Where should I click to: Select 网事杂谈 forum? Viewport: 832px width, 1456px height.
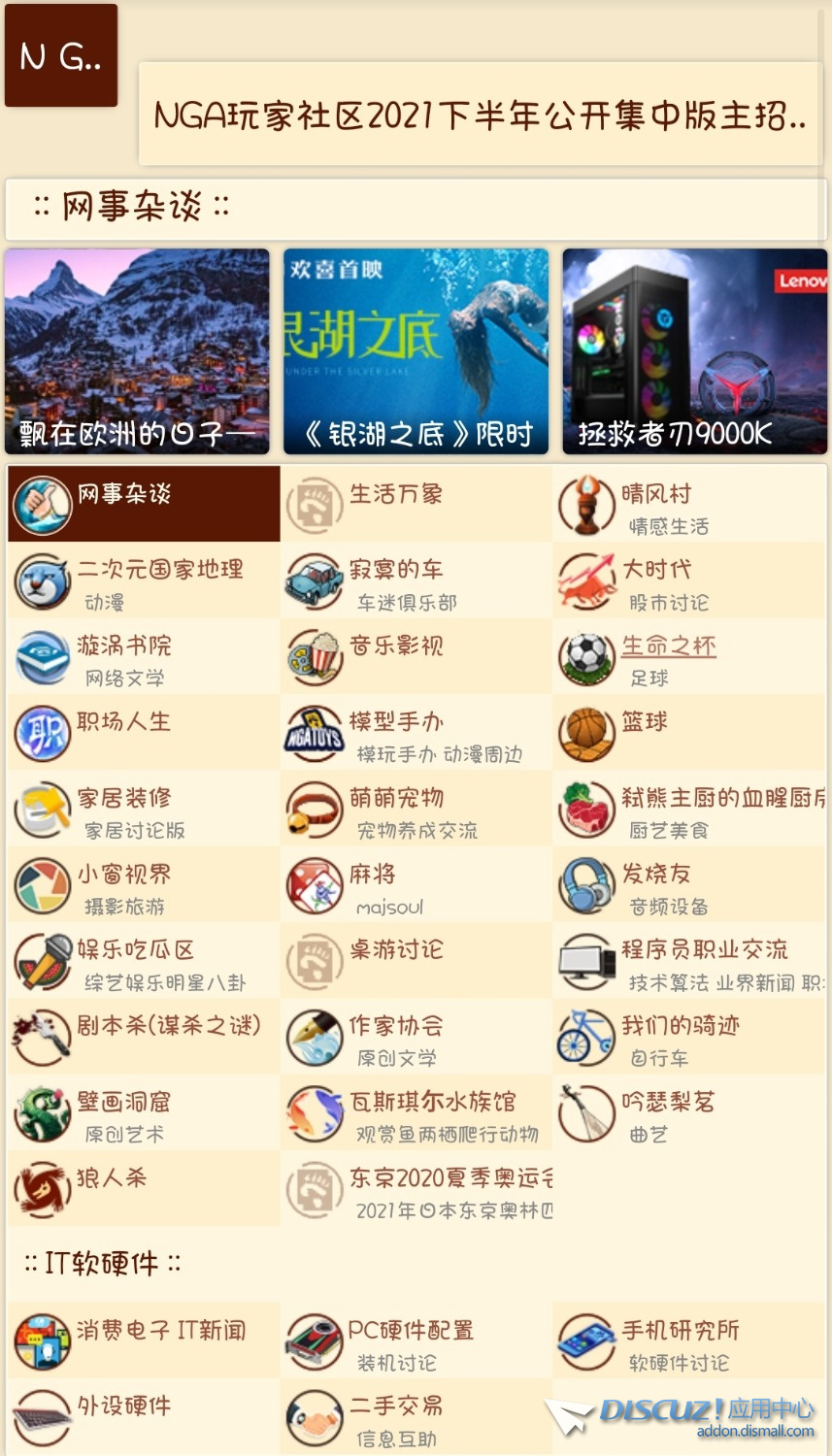point(144,504)
